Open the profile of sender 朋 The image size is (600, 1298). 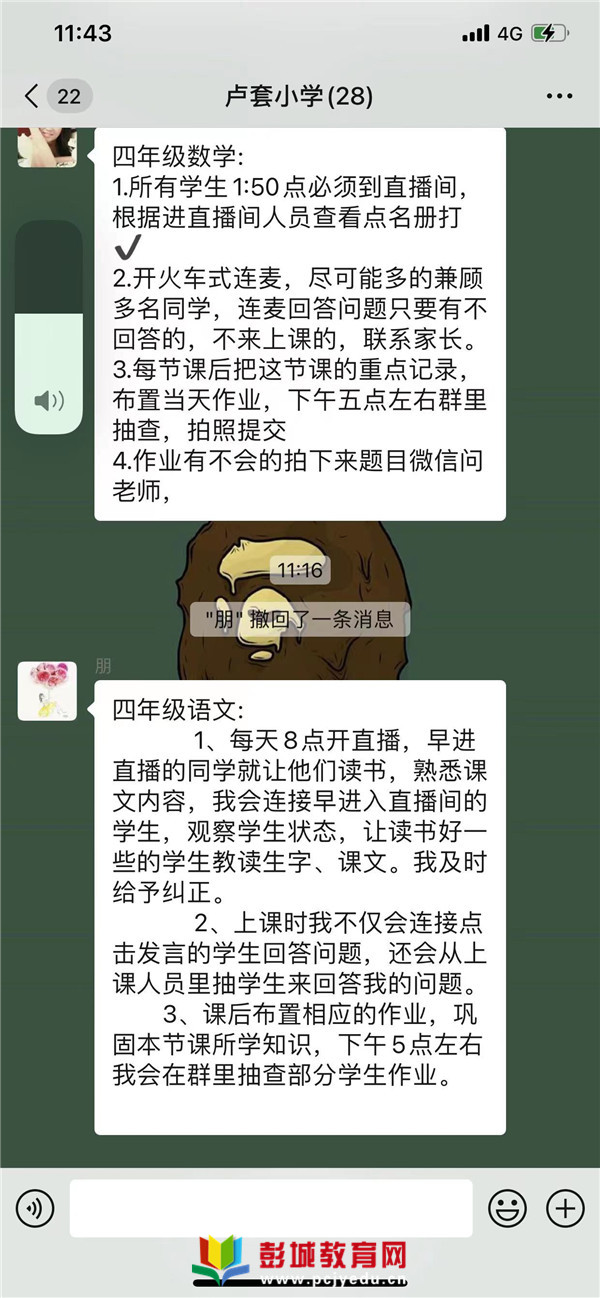tap(47, 691)
